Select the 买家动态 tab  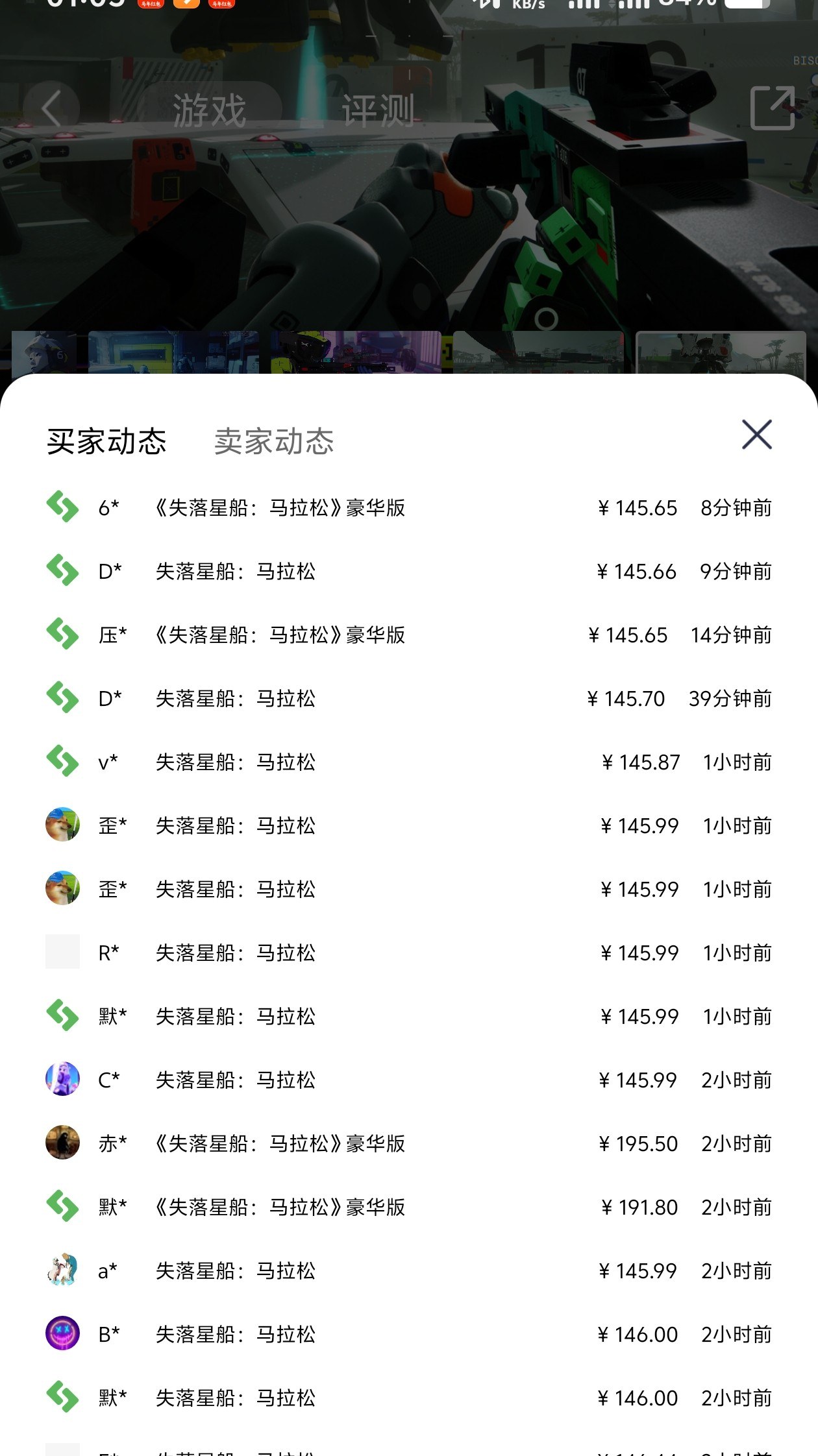click(106, 441)
